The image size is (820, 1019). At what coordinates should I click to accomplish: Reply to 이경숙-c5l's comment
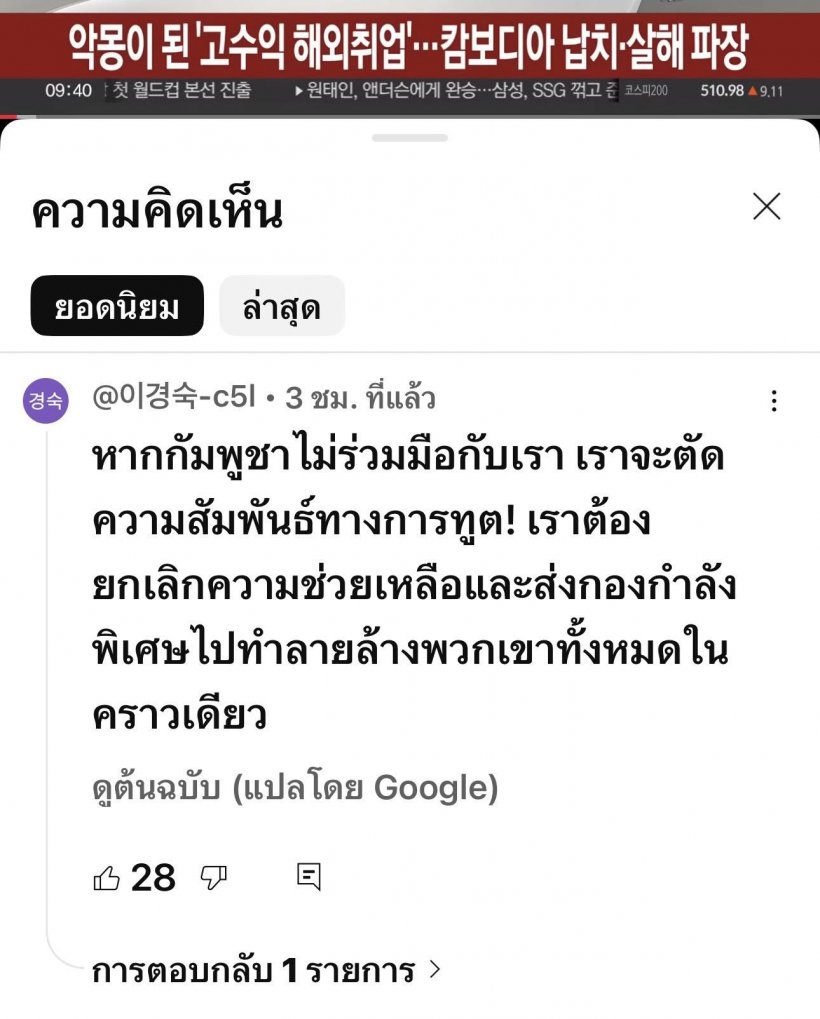coord(309,878)
